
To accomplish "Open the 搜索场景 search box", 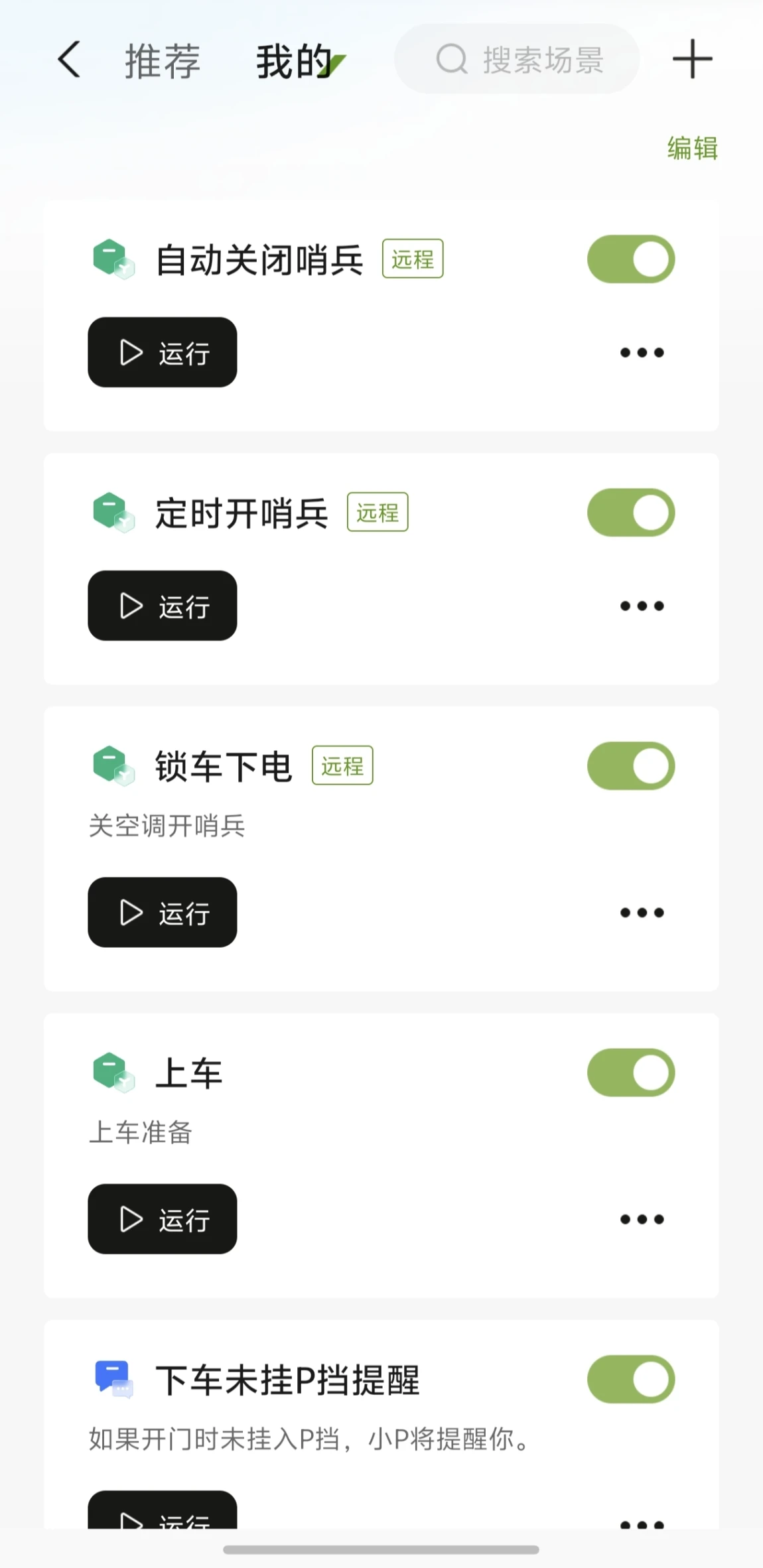I will coord(518,60).
